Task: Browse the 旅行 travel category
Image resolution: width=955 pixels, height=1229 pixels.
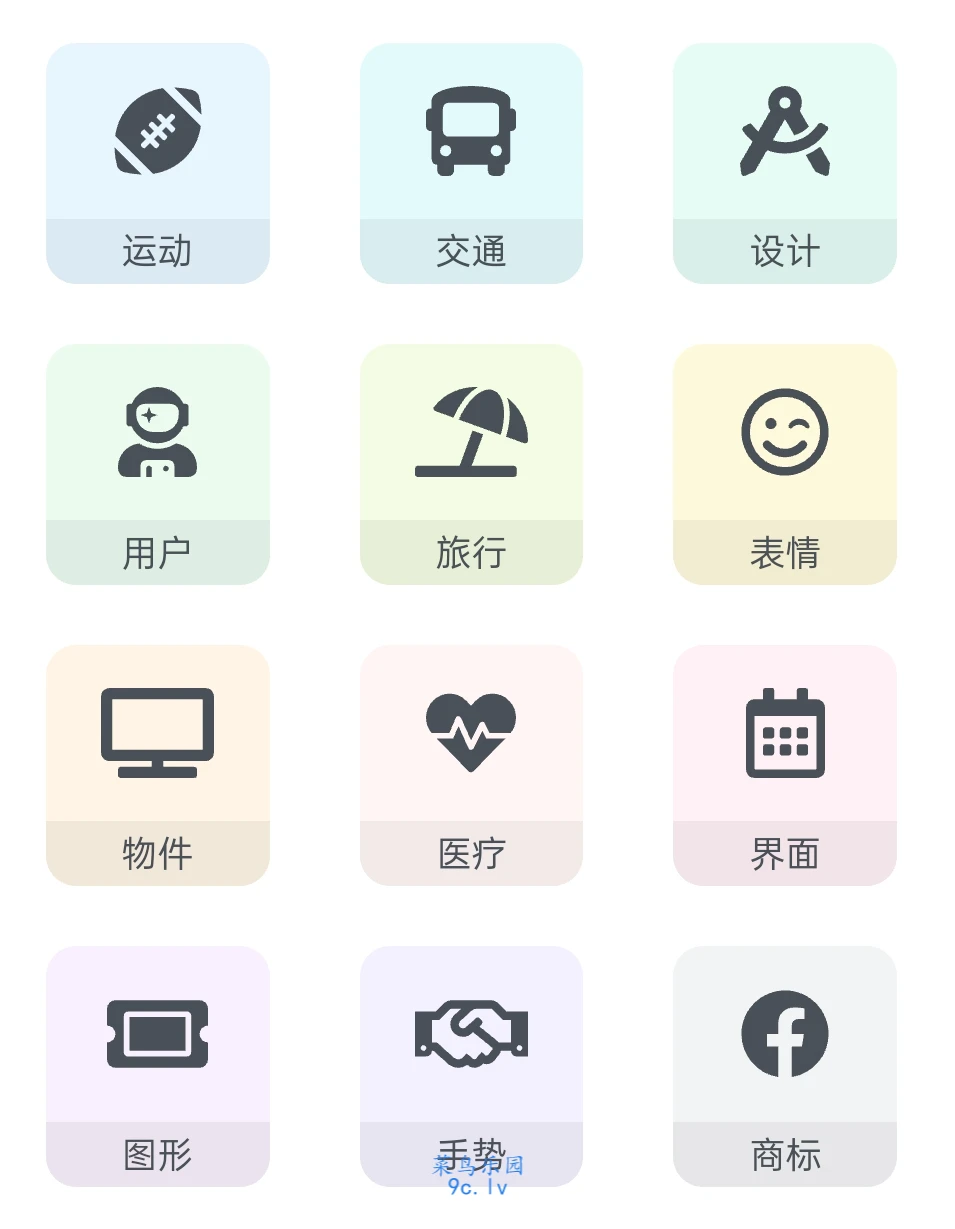Action: tap(471, 464)
